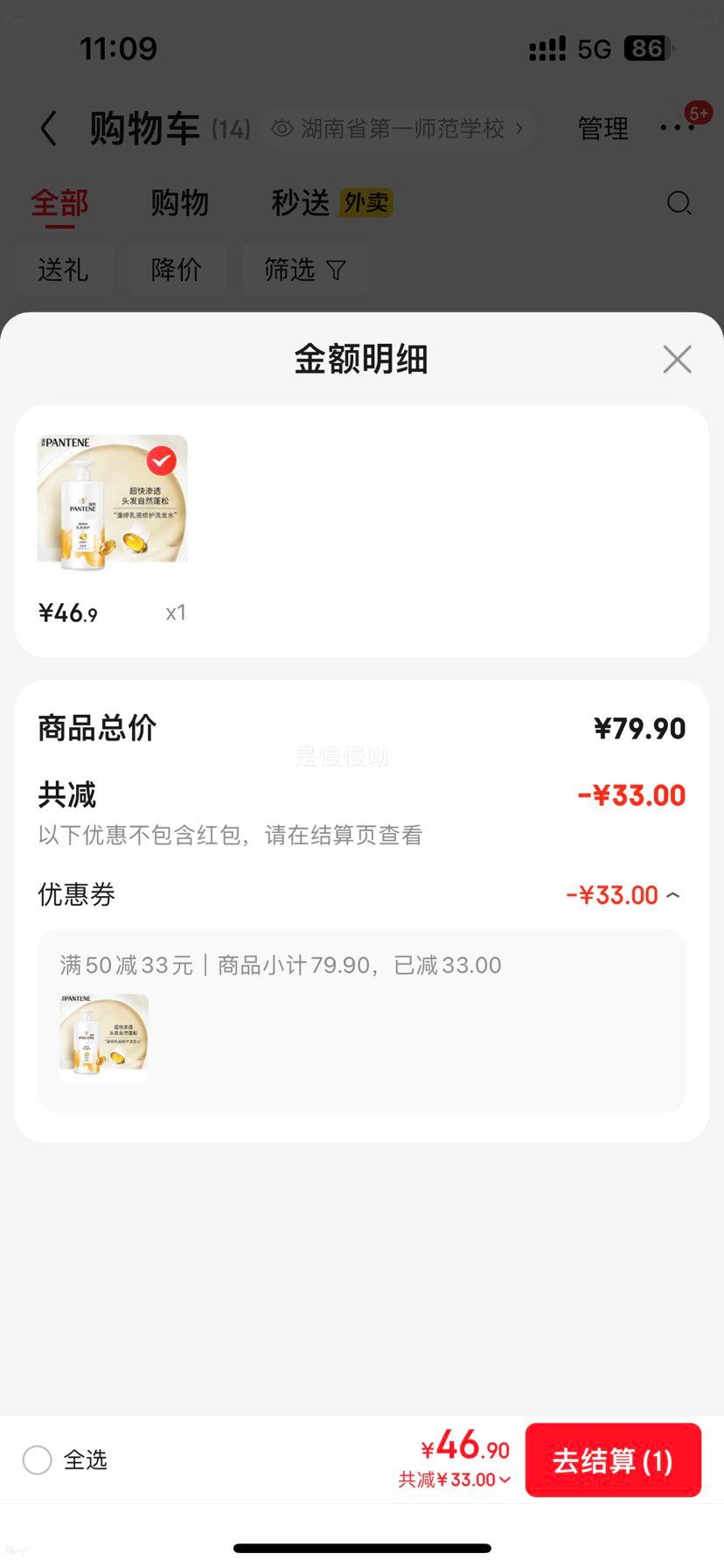Tap the Pantene coupon thumbnail under the coupon banner
The height and width of the screenshot is (1568, 724).
tap(103, 1037)
